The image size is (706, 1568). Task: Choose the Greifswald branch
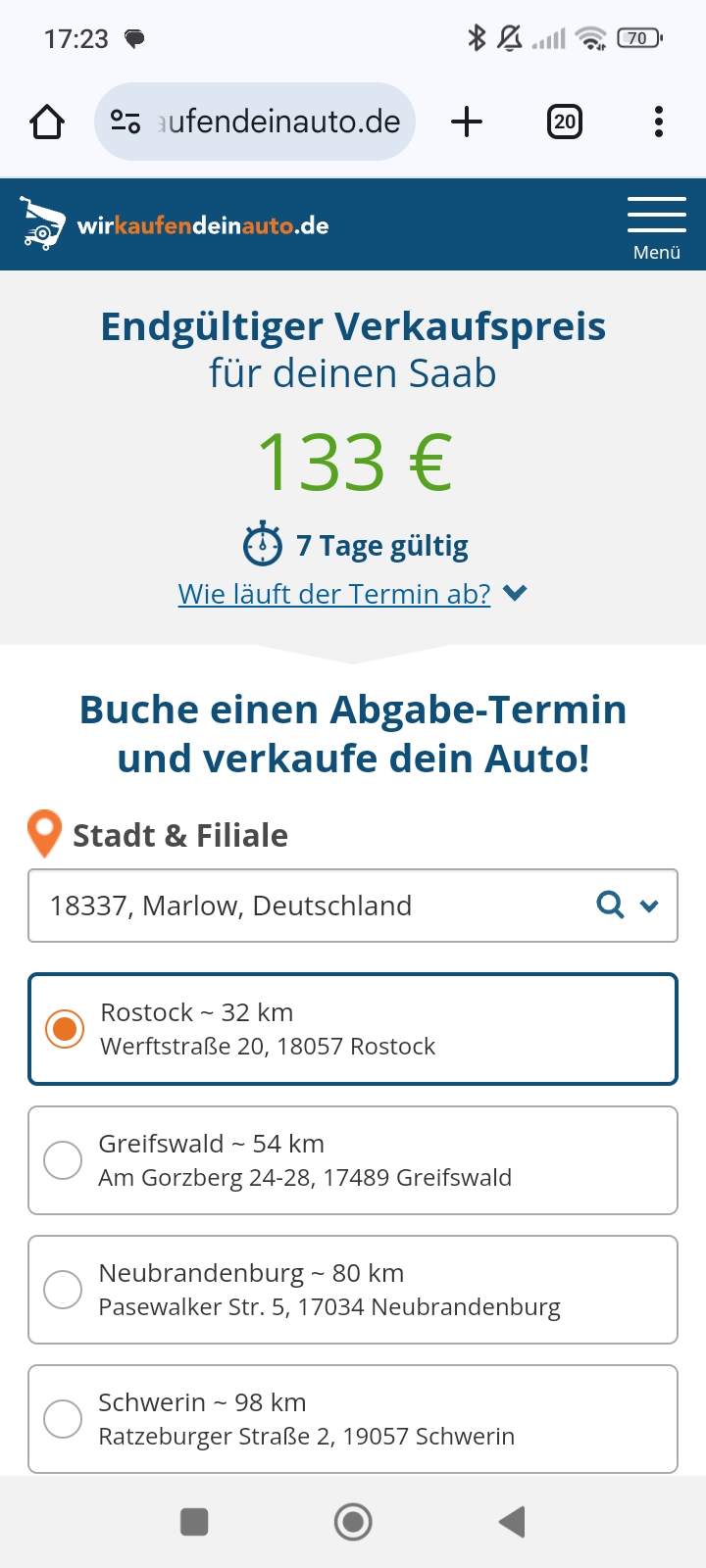353,1160
